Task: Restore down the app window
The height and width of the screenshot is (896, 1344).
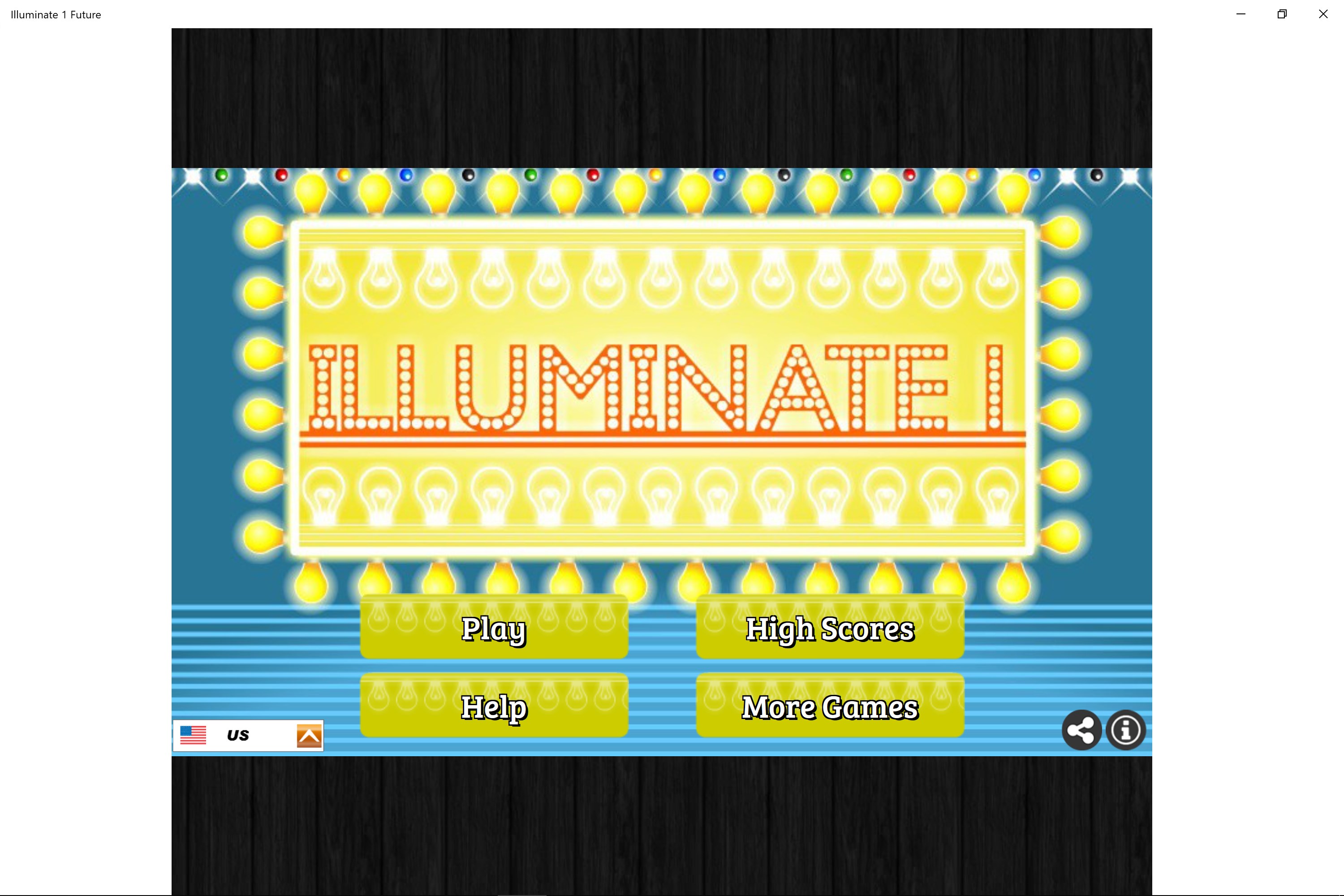Action: coord(1282,14)
